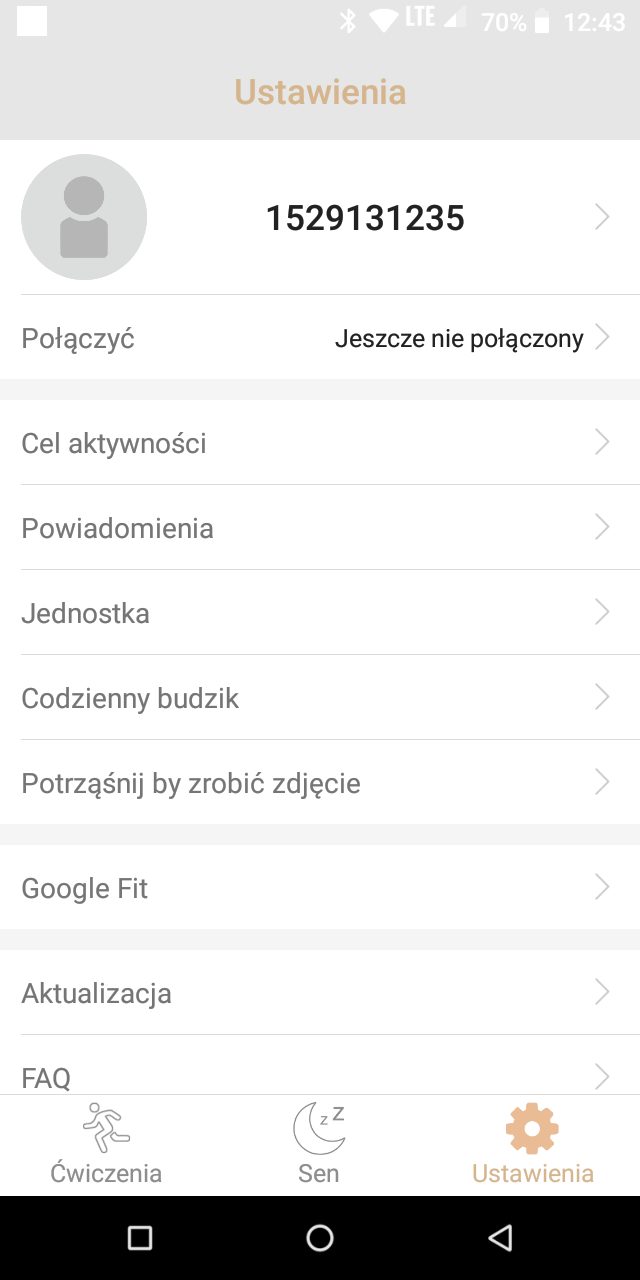Switch to the Ćwiczenia tab
The image size is (640, 1280).
pyautogui.click(x=106, y=1145)
